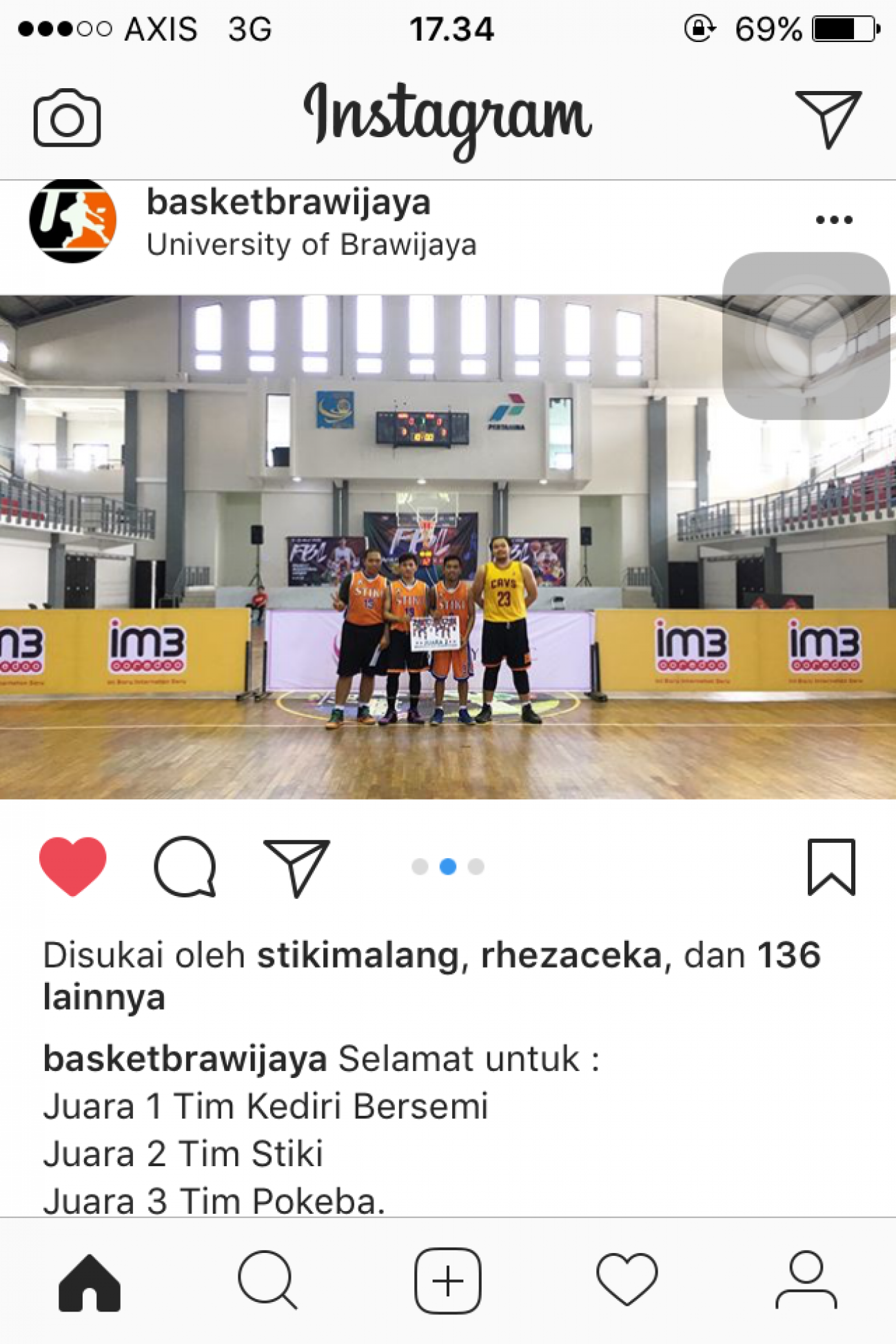
Task: Tap the AssistiveTouch floating button
Action: (805, 336)
